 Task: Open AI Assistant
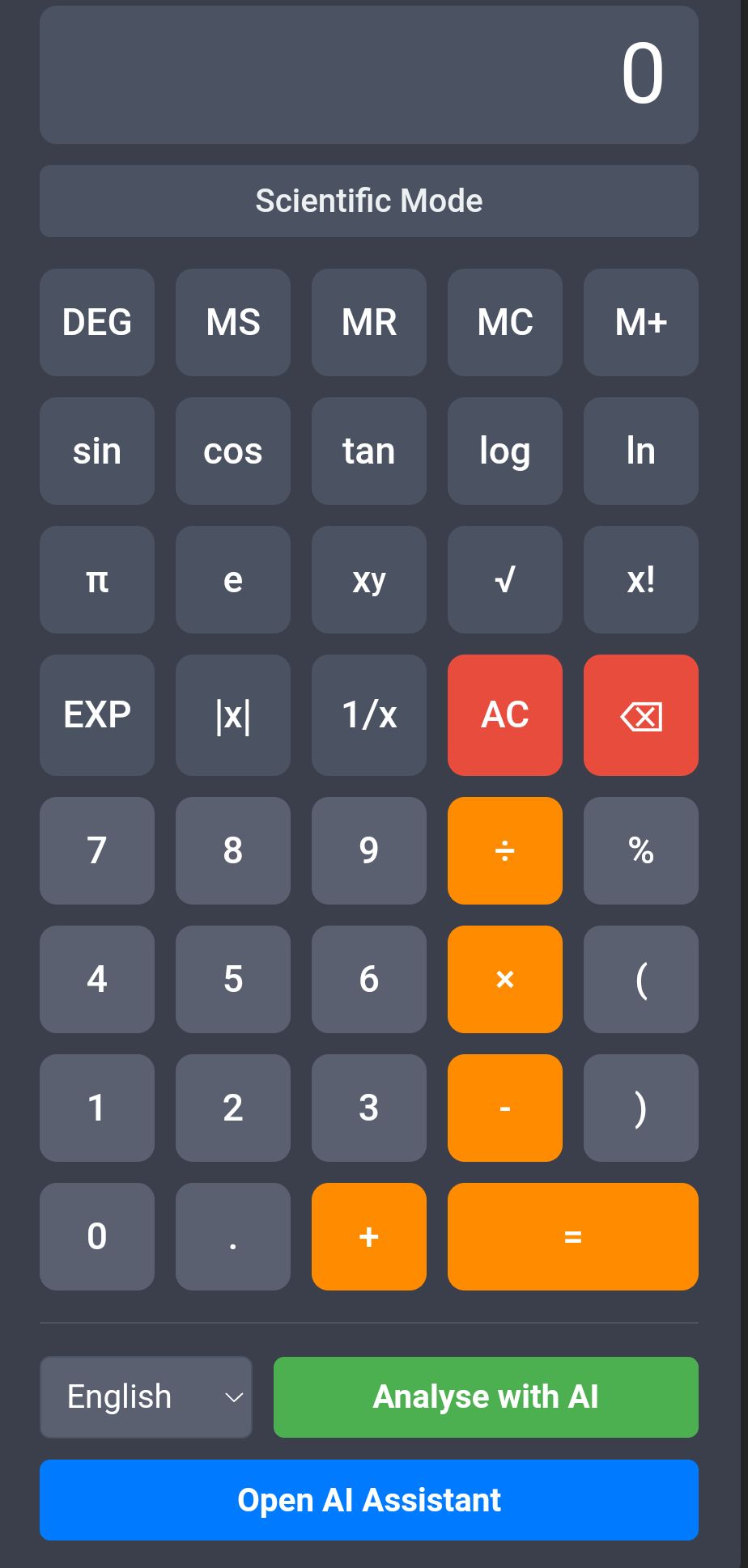(368, 1500)
